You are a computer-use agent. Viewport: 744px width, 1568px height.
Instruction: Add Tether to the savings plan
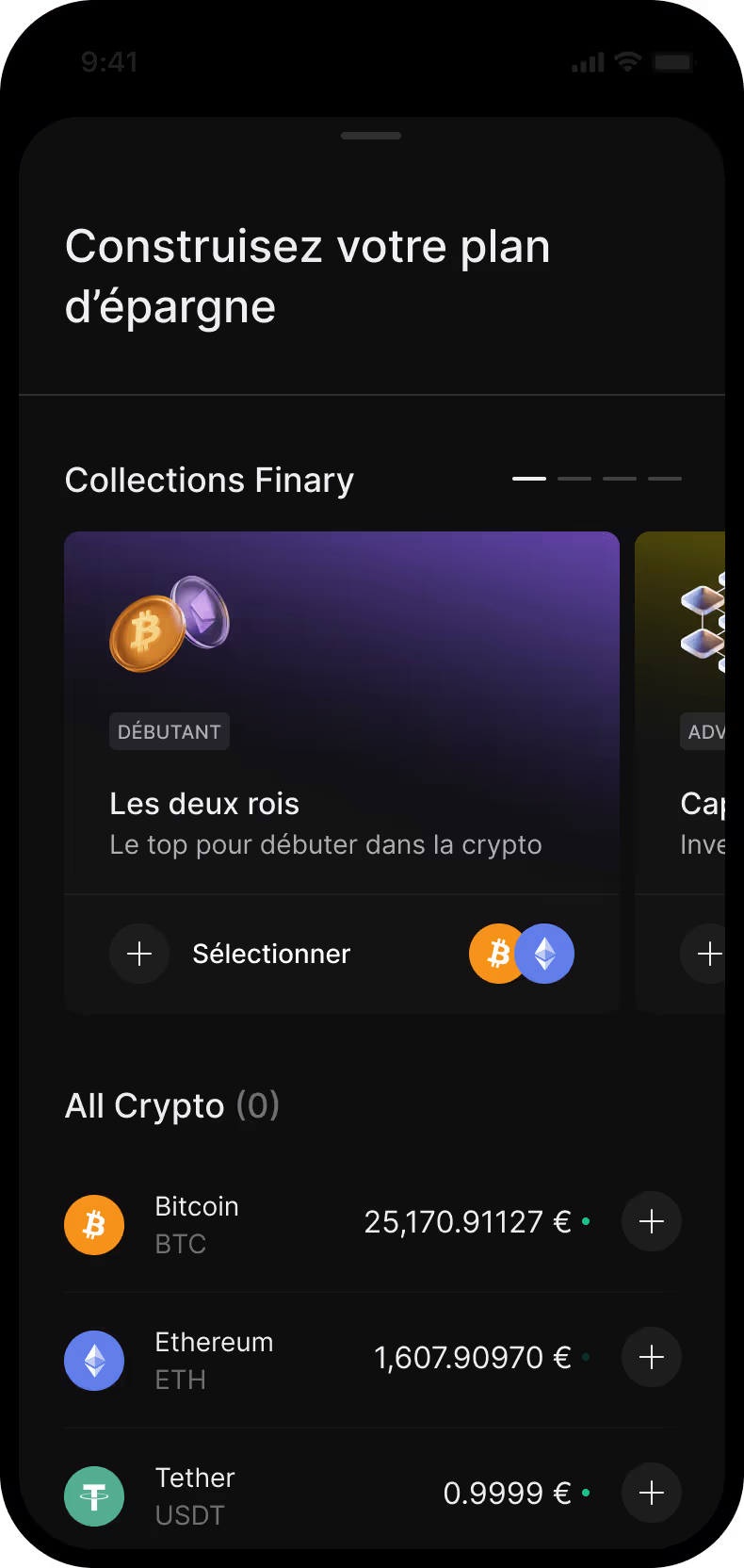pos(652,1493)
